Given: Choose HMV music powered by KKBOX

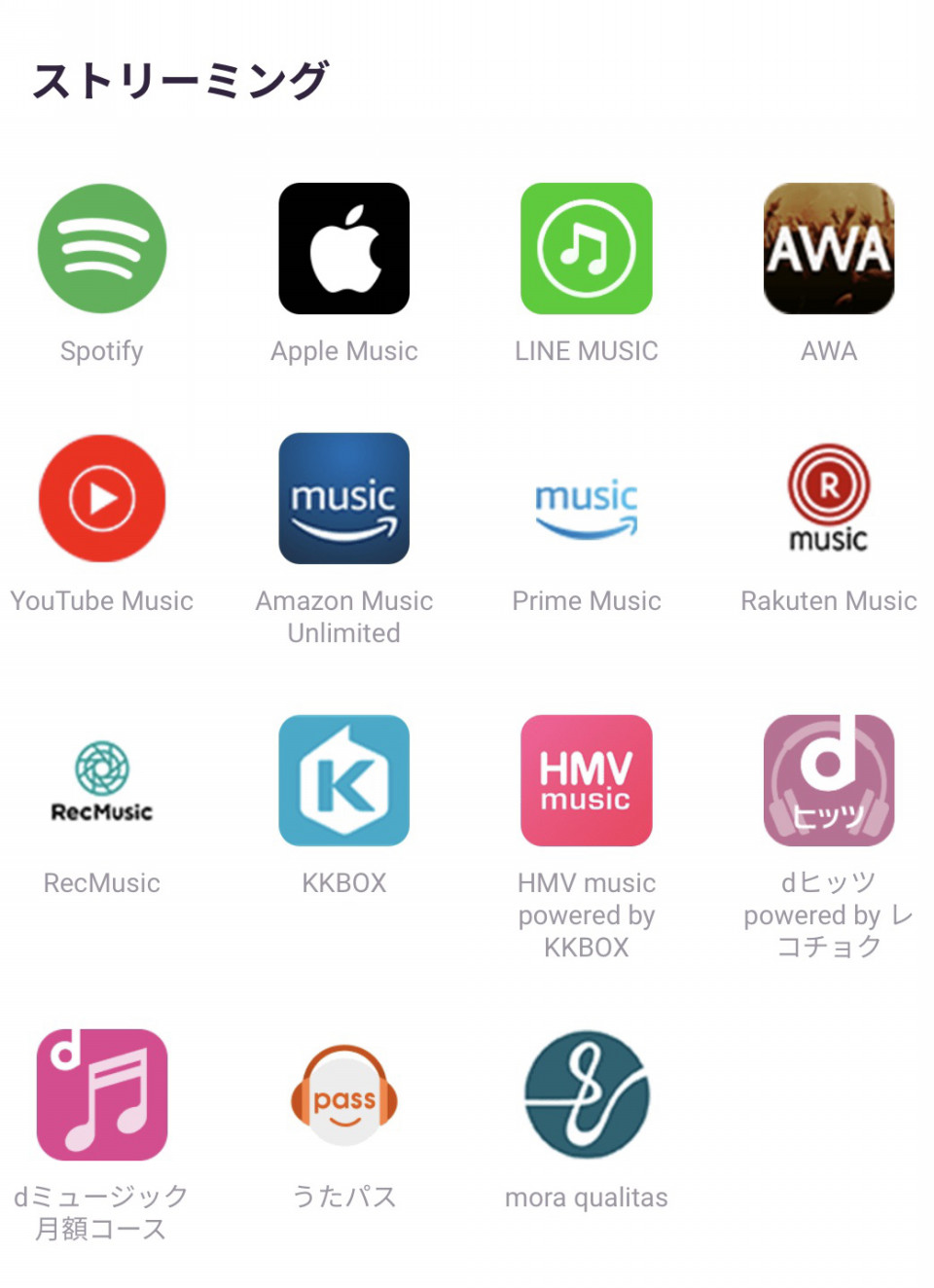Looking at the screenshot, I should point(586,780).
